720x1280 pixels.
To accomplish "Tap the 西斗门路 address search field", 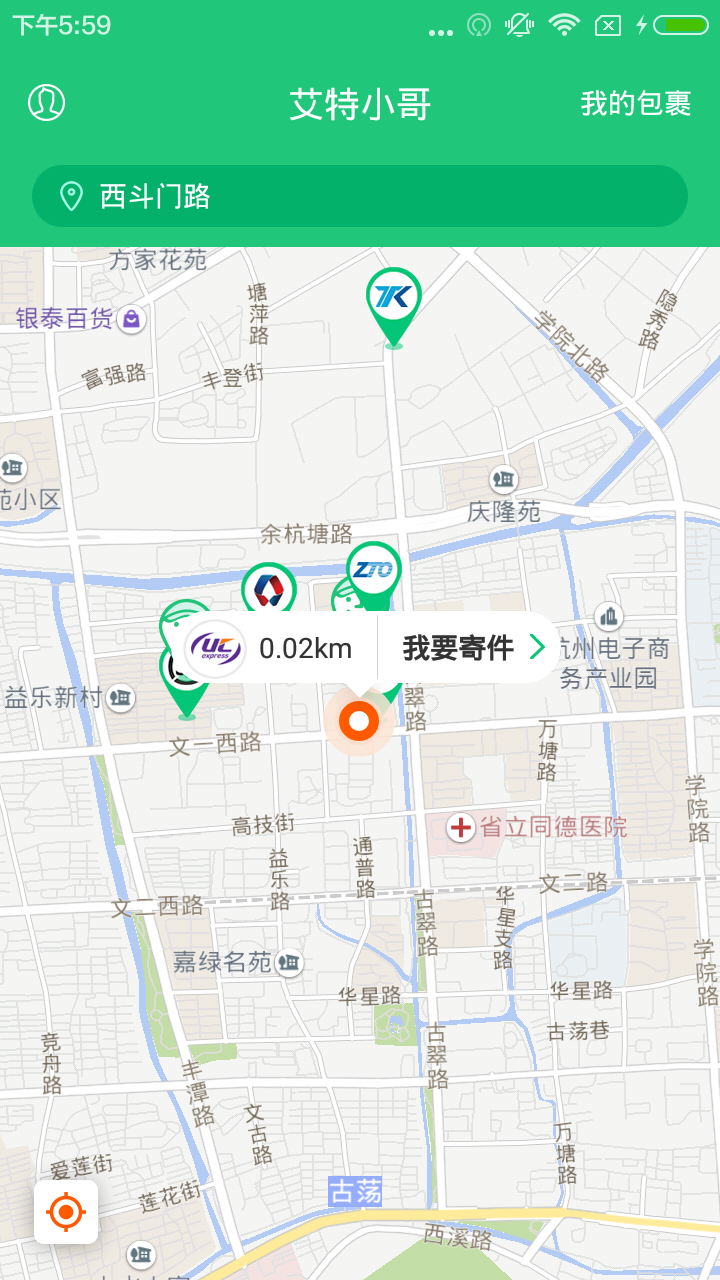I will 360,196.
